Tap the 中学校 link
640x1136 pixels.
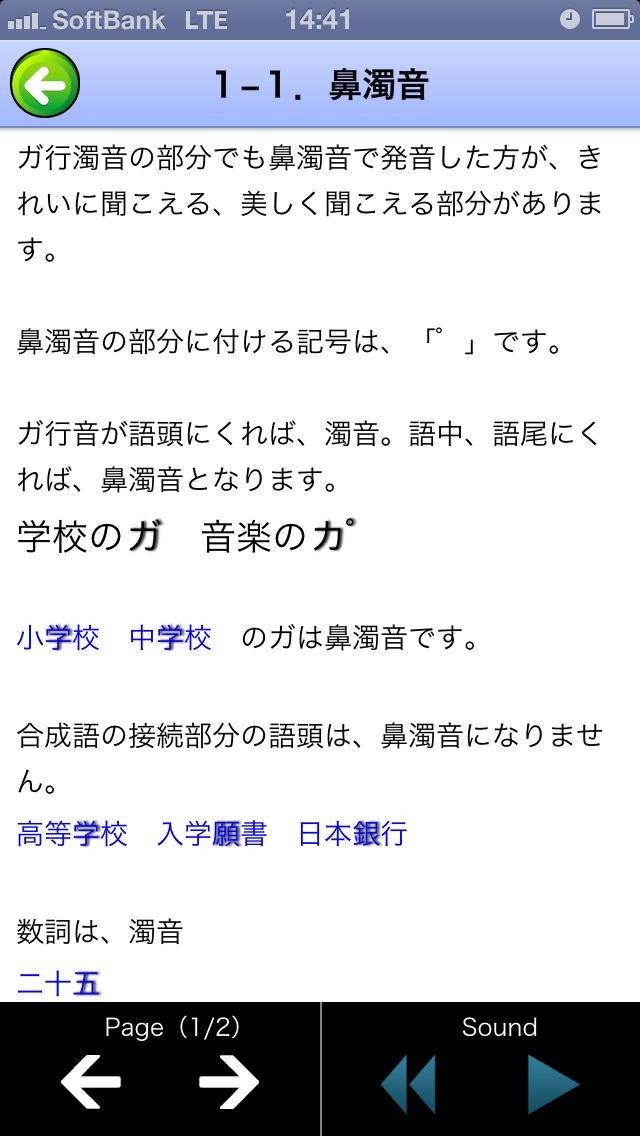(x=171, y=638)
